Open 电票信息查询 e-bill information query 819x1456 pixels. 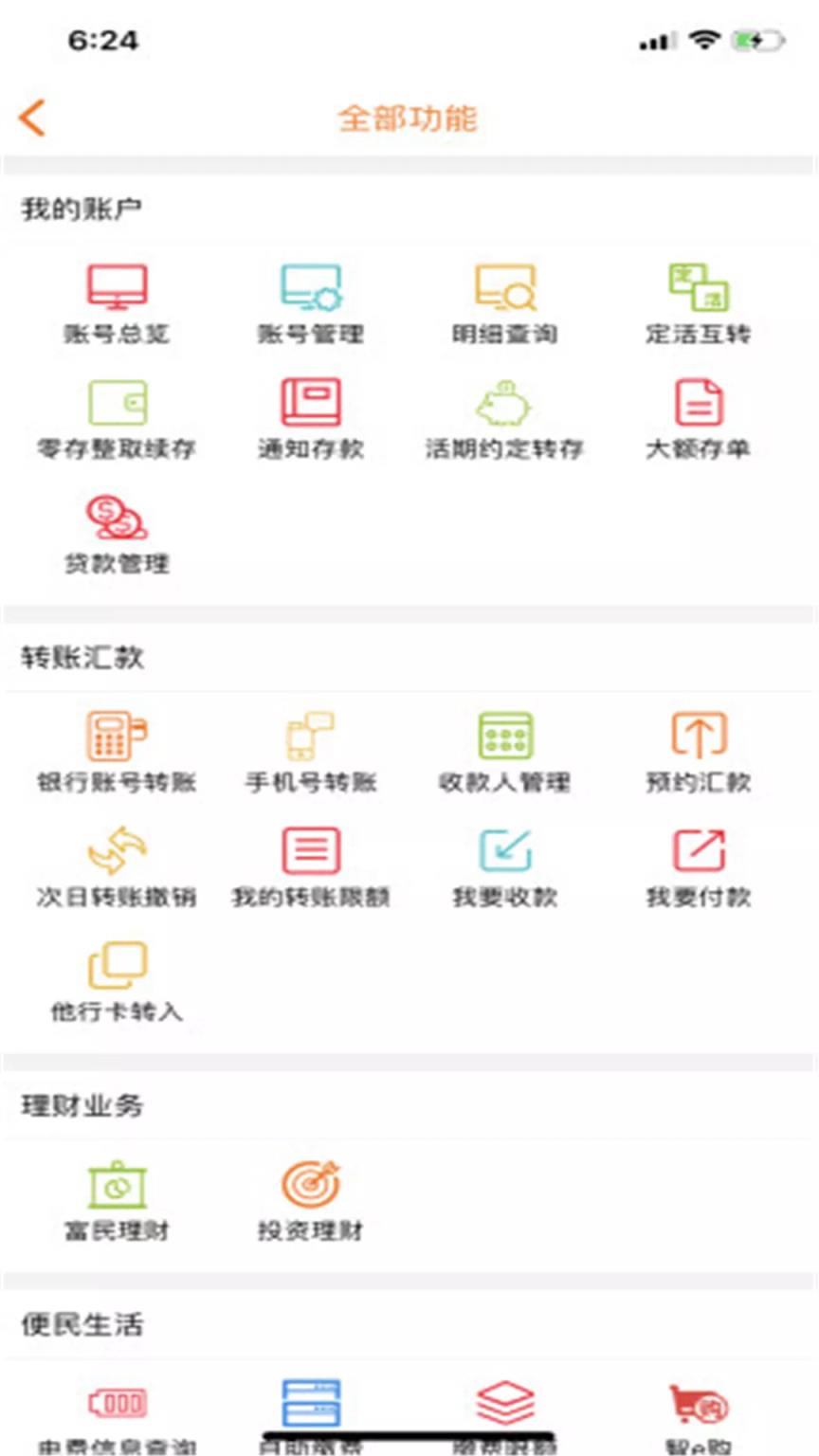pos(116,1410)
